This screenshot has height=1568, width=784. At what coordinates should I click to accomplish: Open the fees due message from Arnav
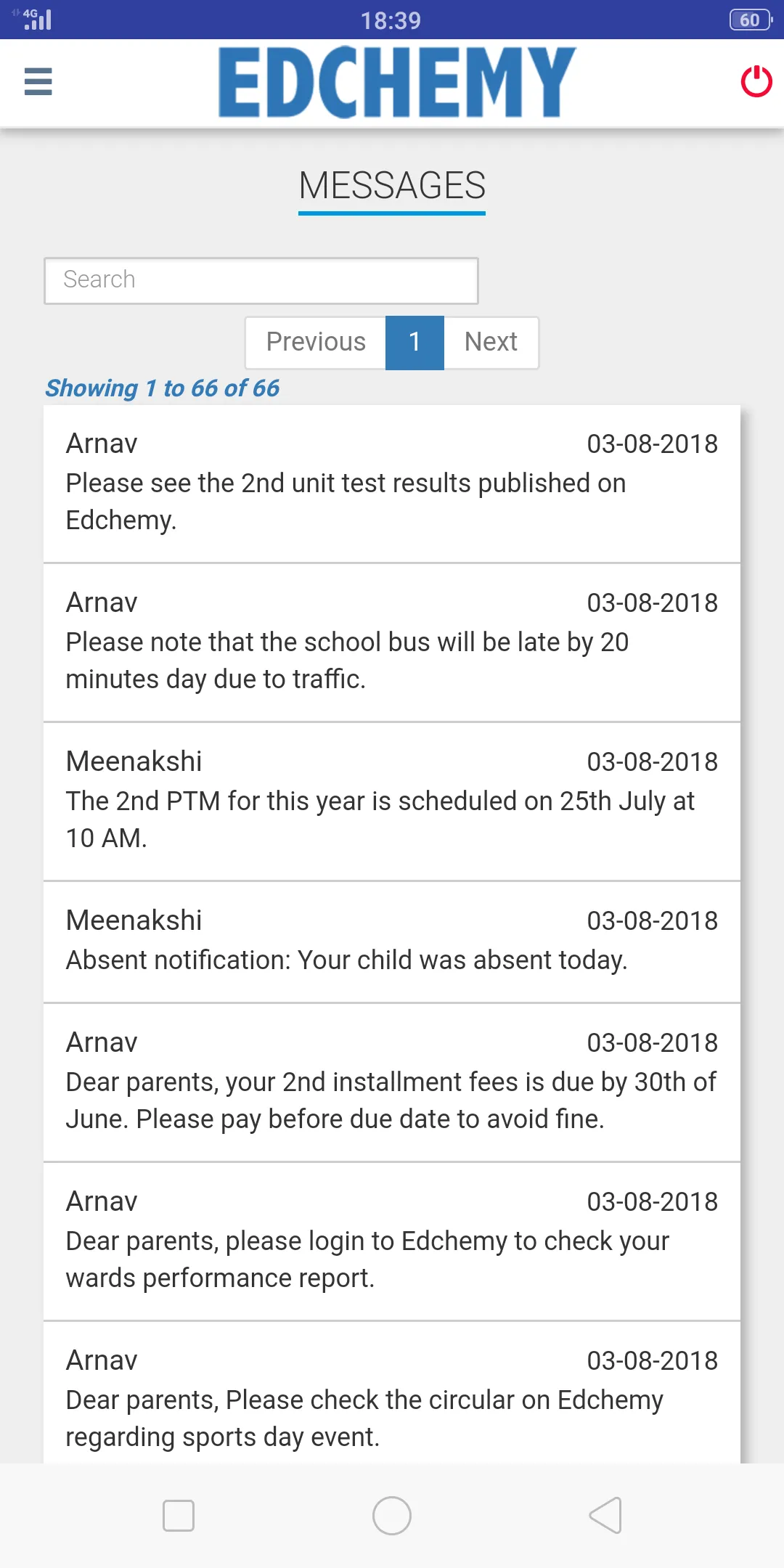pos(392,1082)
